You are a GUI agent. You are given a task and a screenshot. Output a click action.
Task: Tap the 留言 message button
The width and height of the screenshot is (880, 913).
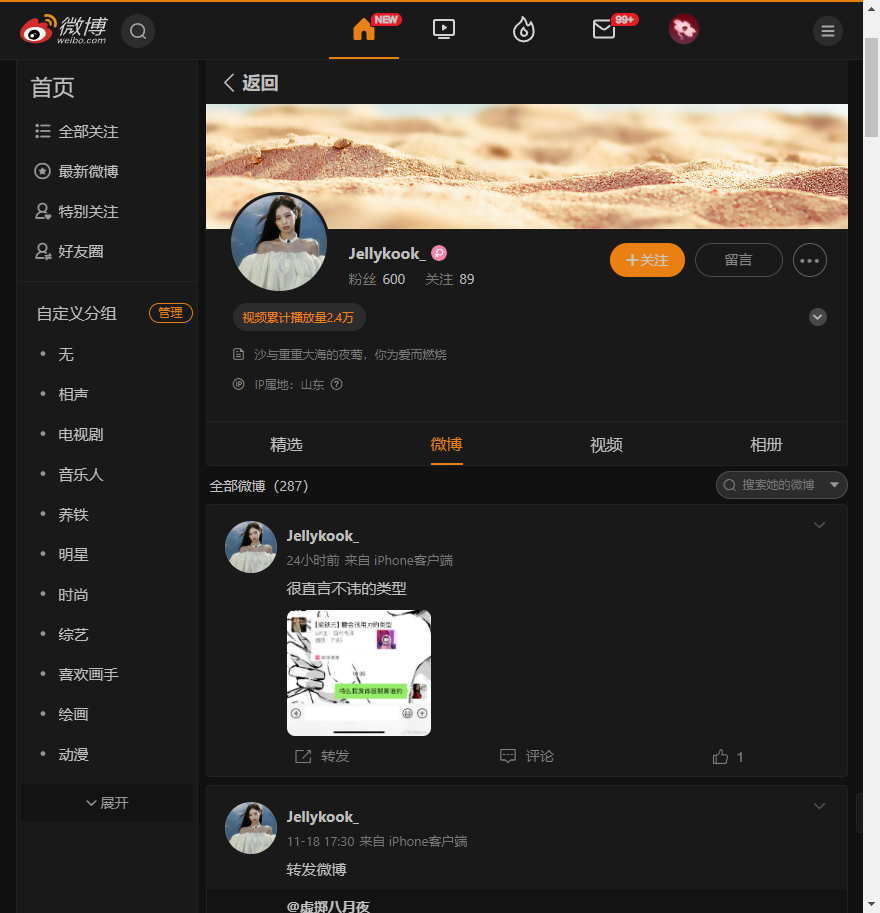pos(738,260)
